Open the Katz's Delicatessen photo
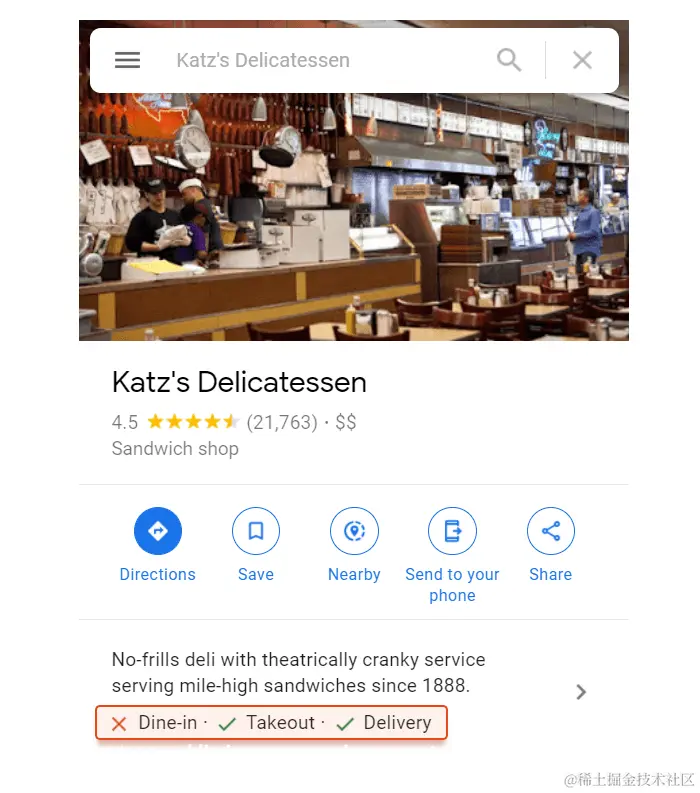 click(x=353, y=220)
